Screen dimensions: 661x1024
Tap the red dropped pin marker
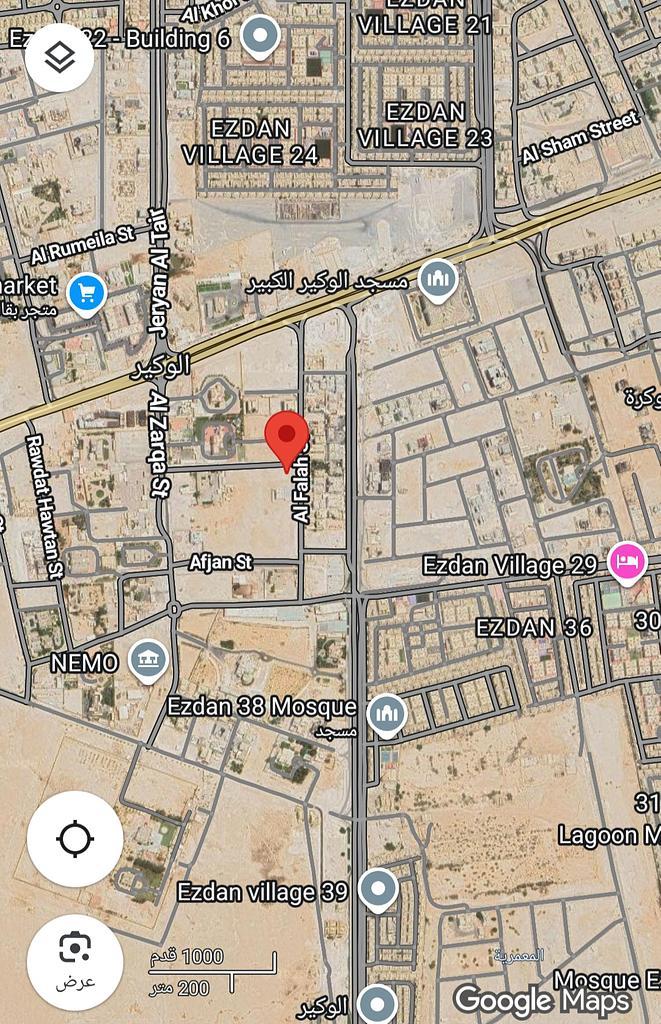(x=288, y=438)
